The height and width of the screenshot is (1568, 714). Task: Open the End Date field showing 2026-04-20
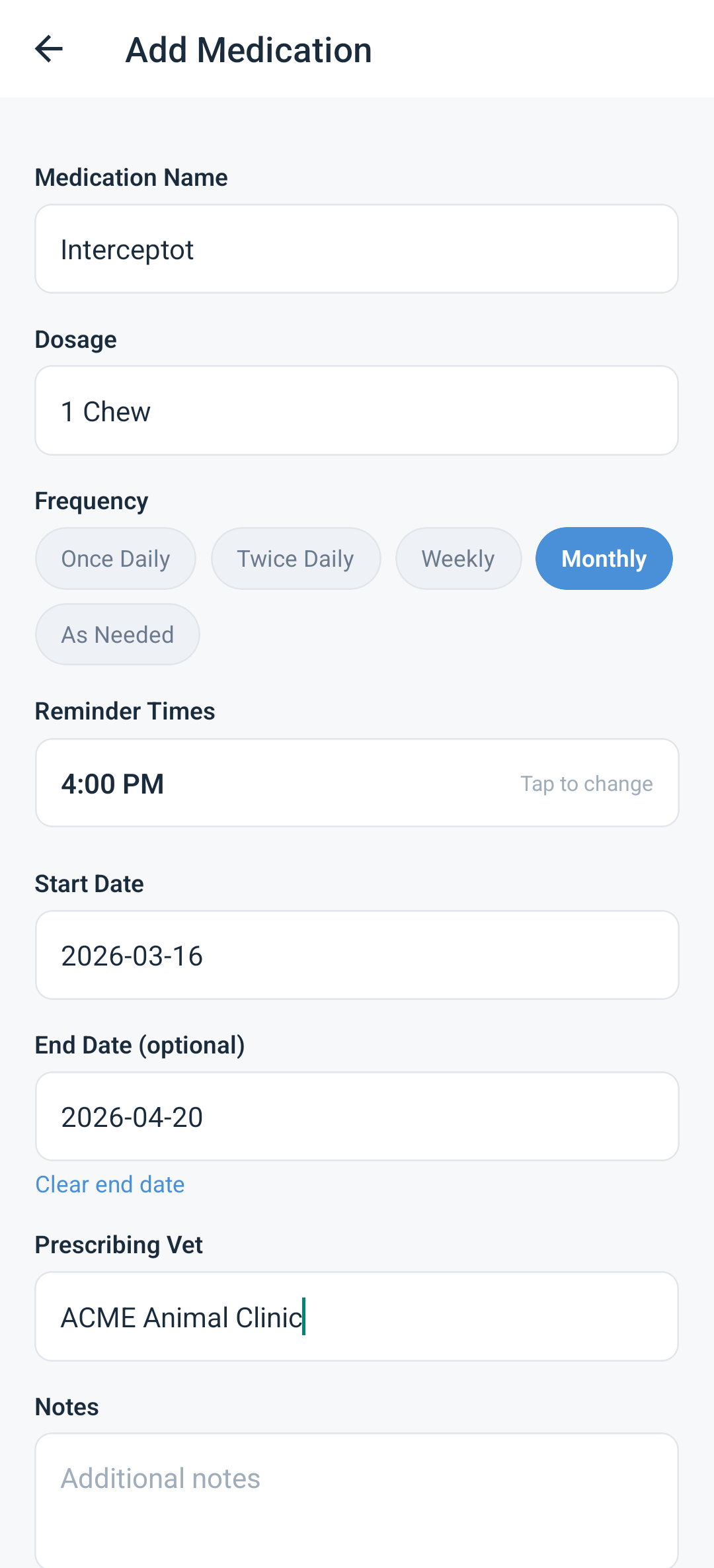pos(357,1116)
